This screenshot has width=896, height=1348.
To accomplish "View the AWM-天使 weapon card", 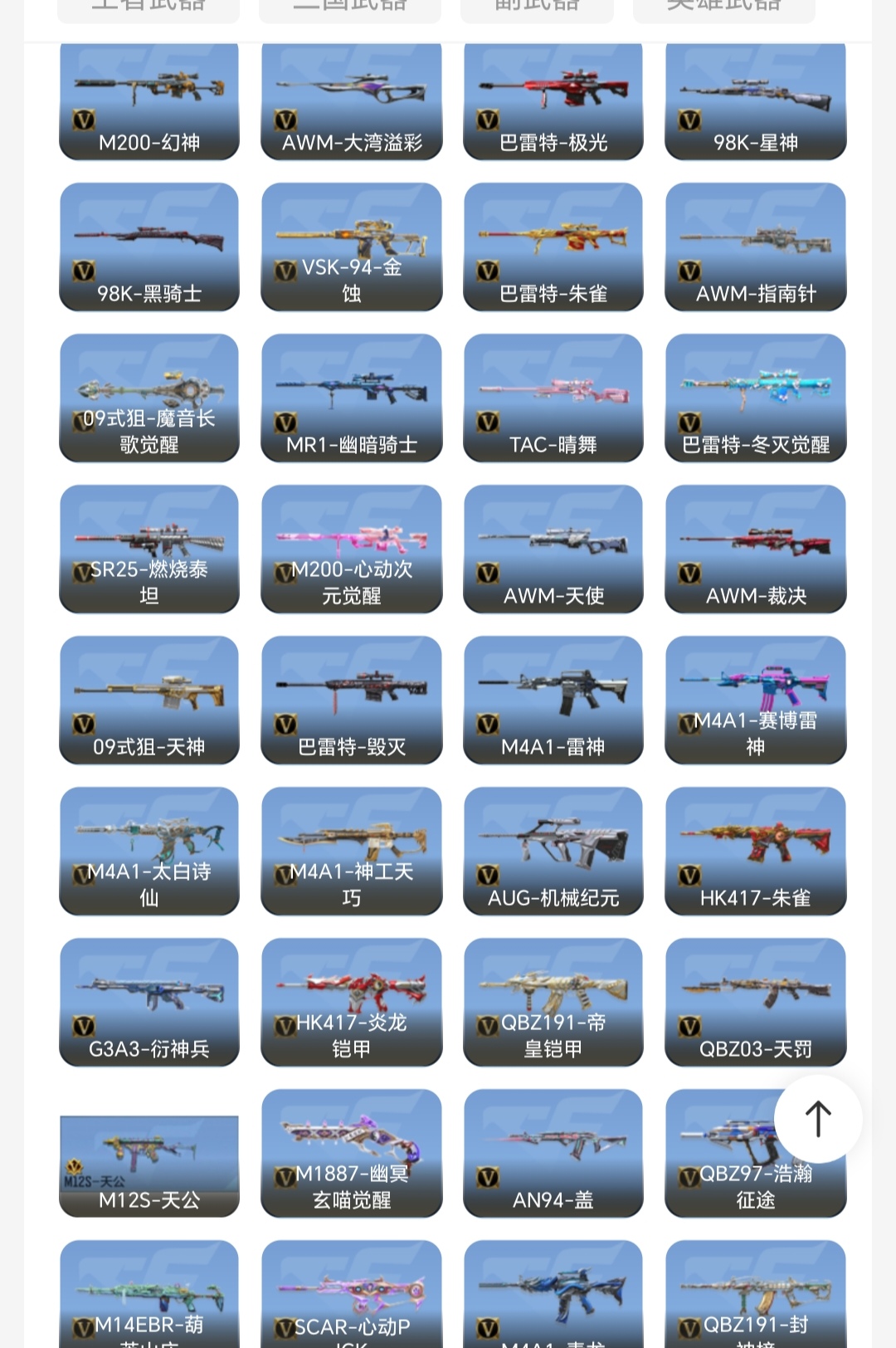I will click(x=553, y=549).
